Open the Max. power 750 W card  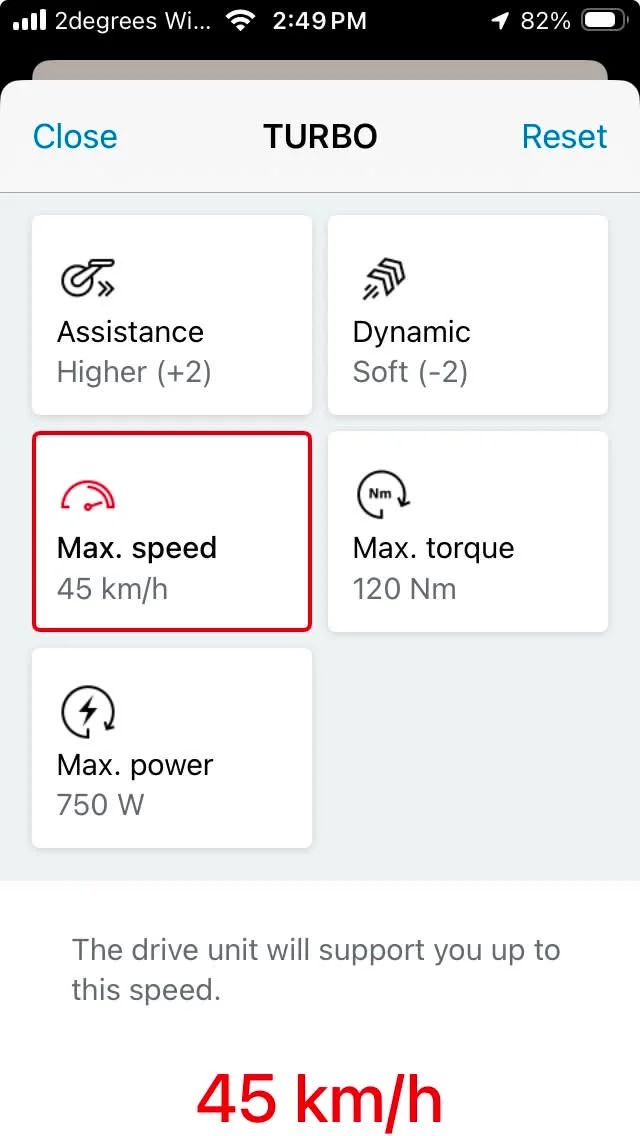point(172,748)
